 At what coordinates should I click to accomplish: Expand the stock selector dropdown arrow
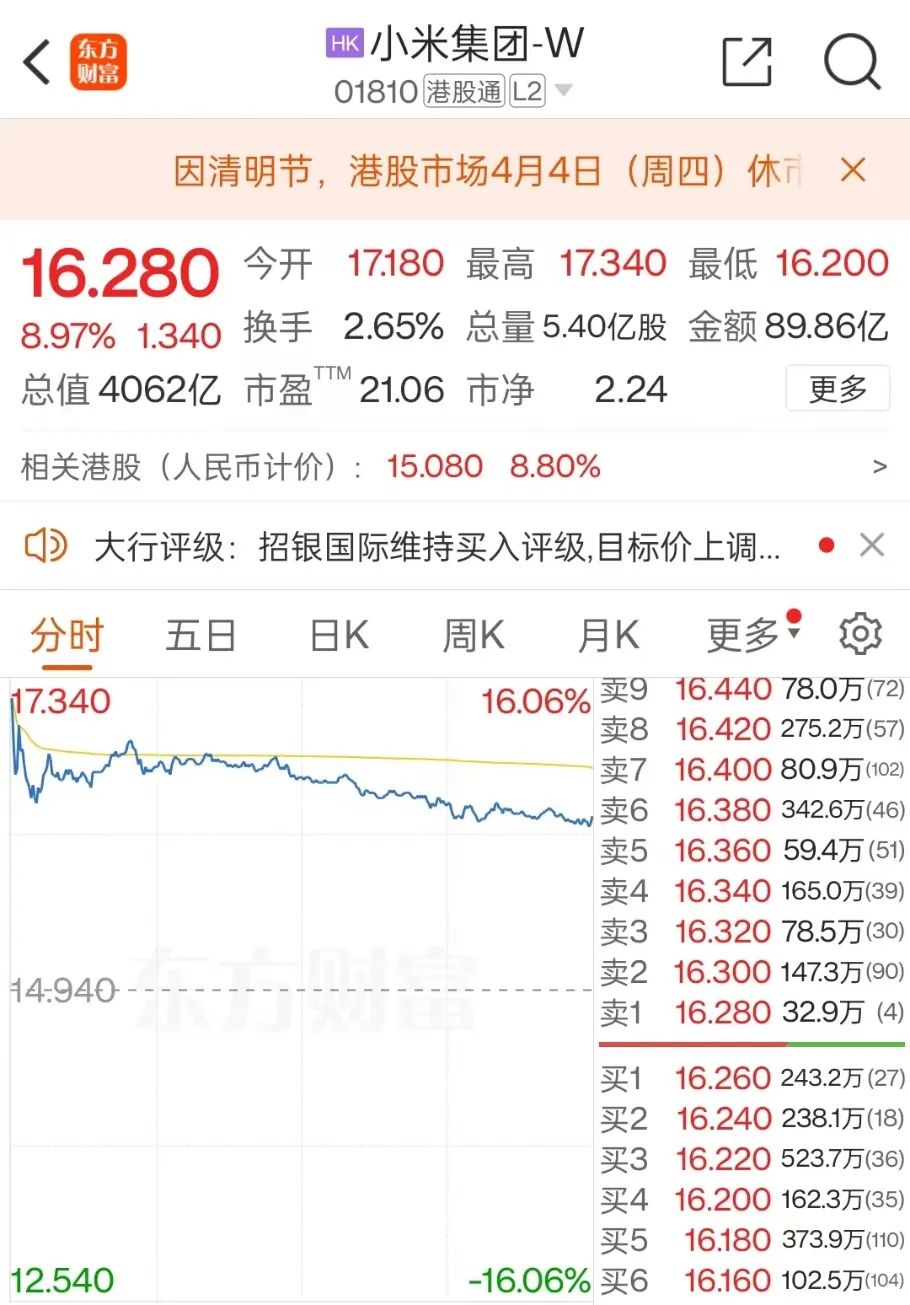(x=563, y=91)
